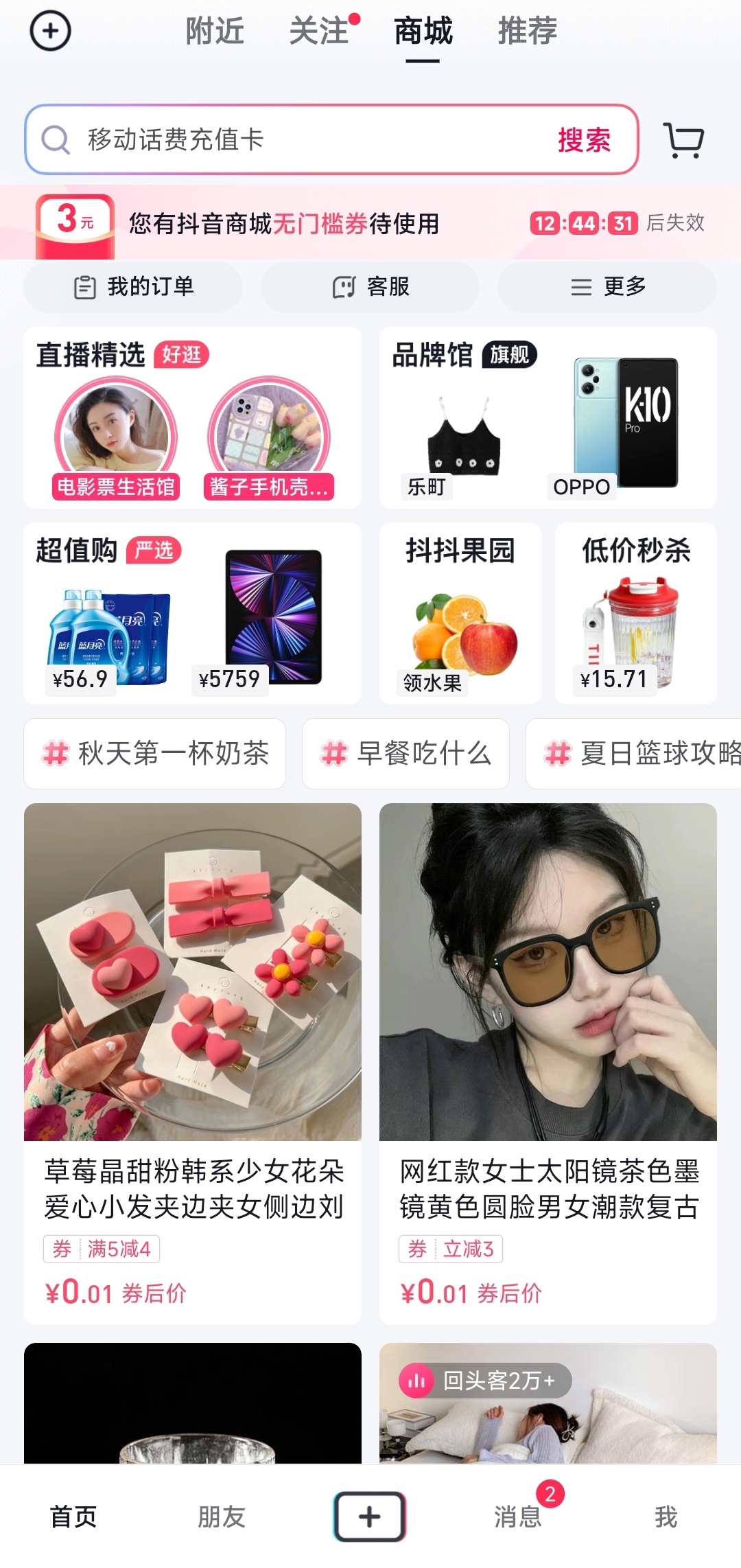Viewport: 741px width, 1568px height.
Task: Tap the plus circle icon at top
Action: (50, 31)
